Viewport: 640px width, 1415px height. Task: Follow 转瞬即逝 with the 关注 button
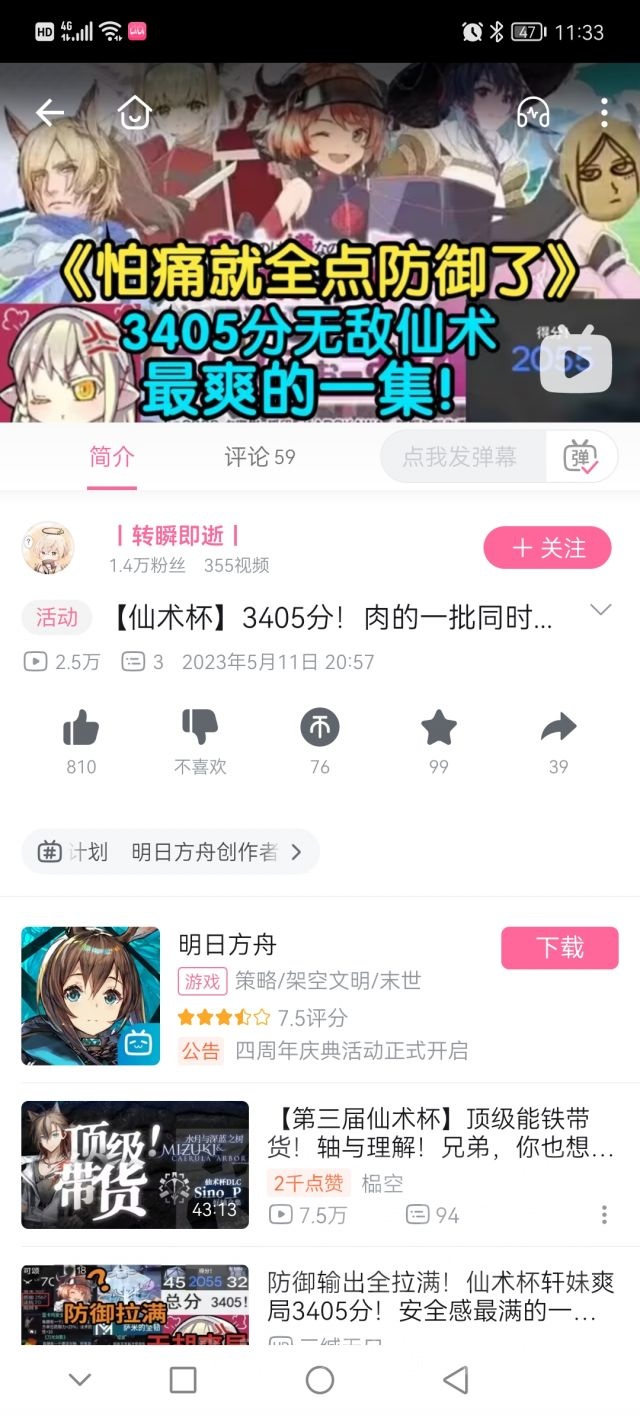[x=547, y=548]
